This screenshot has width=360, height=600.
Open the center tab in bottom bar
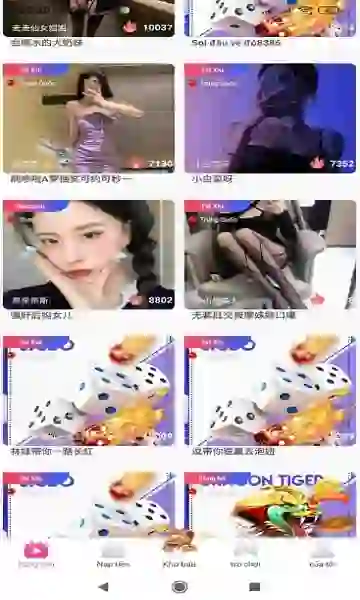click(179, 551)
